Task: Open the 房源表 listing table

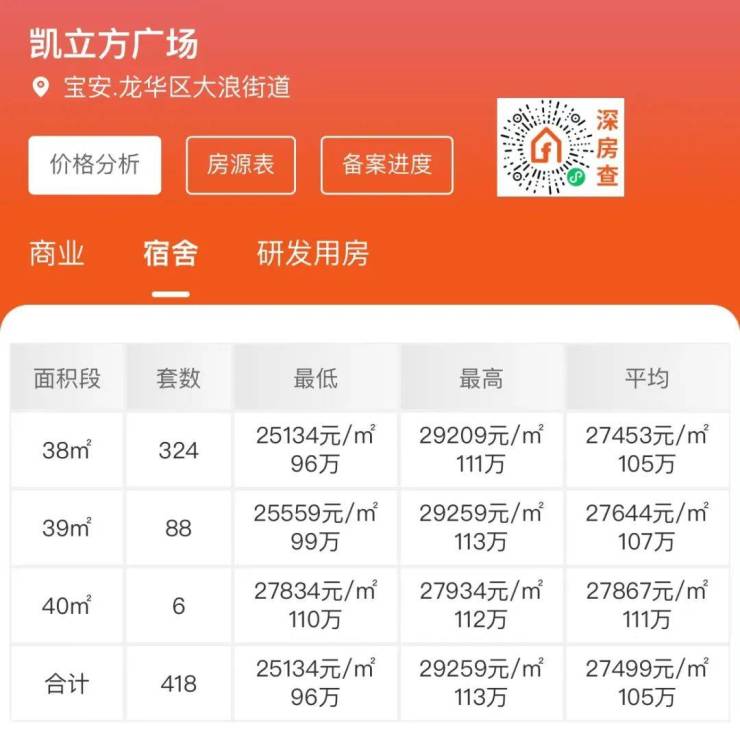Action: [240, 165]
